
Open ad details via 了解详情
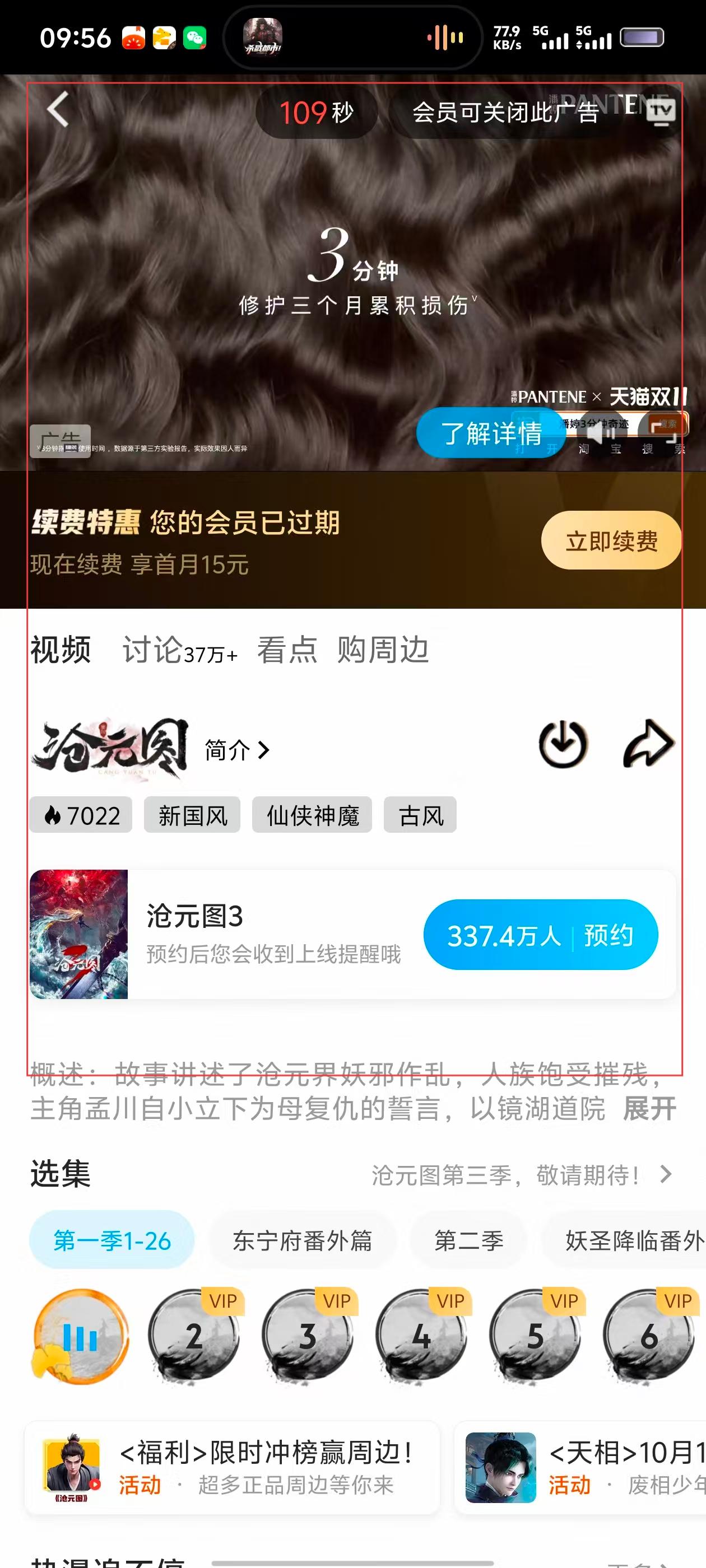pyautogui.click(x=491, y=433)
